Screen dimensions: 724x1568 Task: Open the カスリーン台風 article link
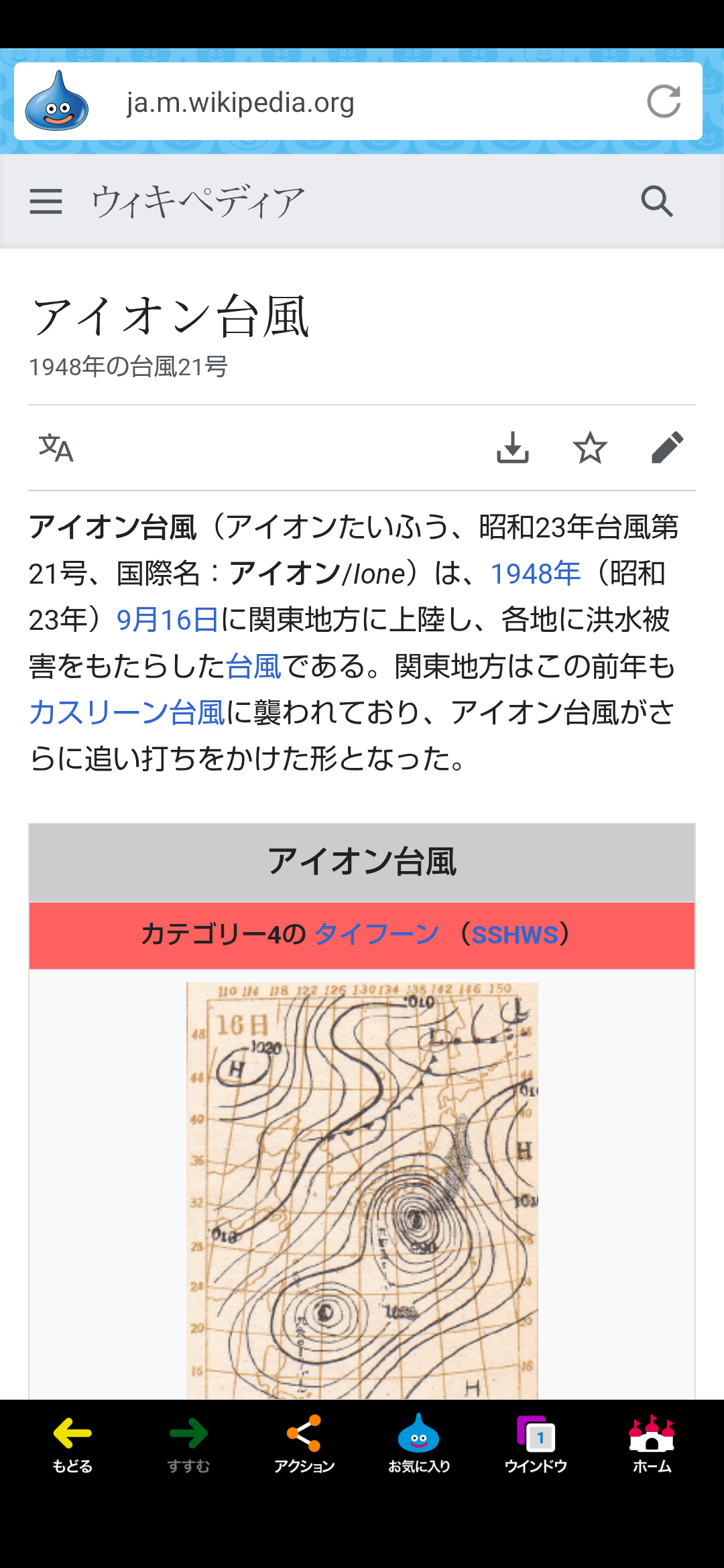pos(127,712)
